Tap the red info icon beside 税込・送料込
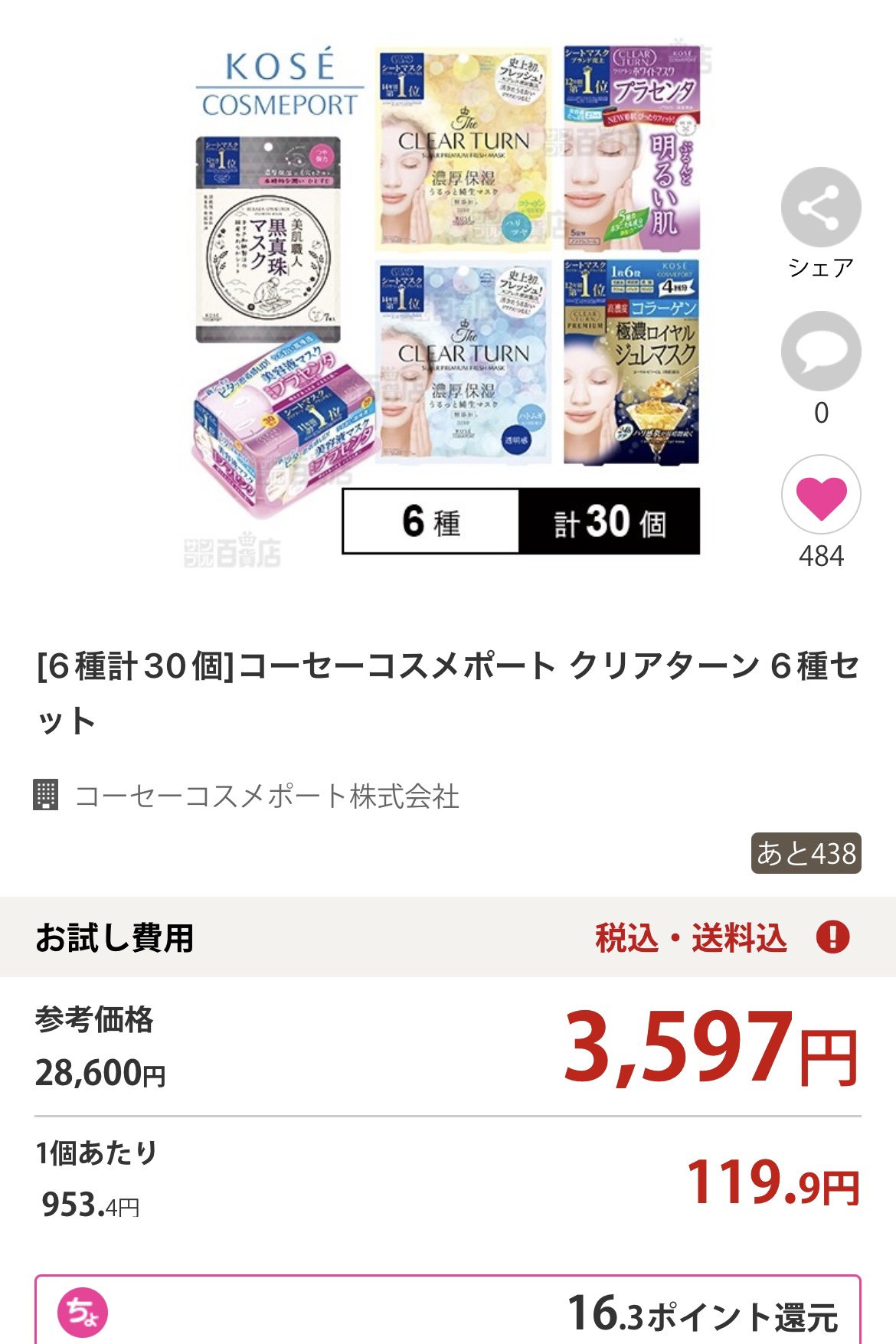896x1344 pixels. point(833,937)
